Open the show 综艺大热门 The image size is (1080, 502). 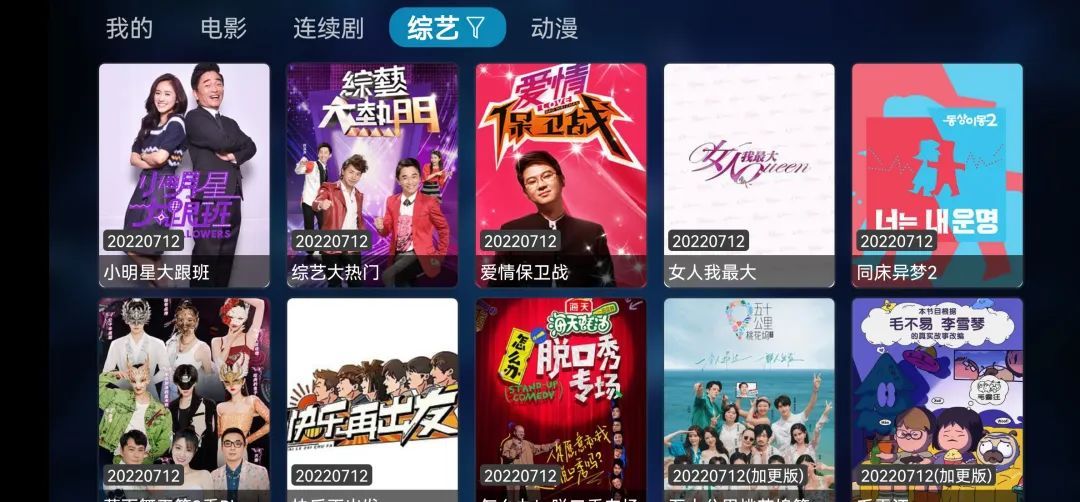pos(372,175)
